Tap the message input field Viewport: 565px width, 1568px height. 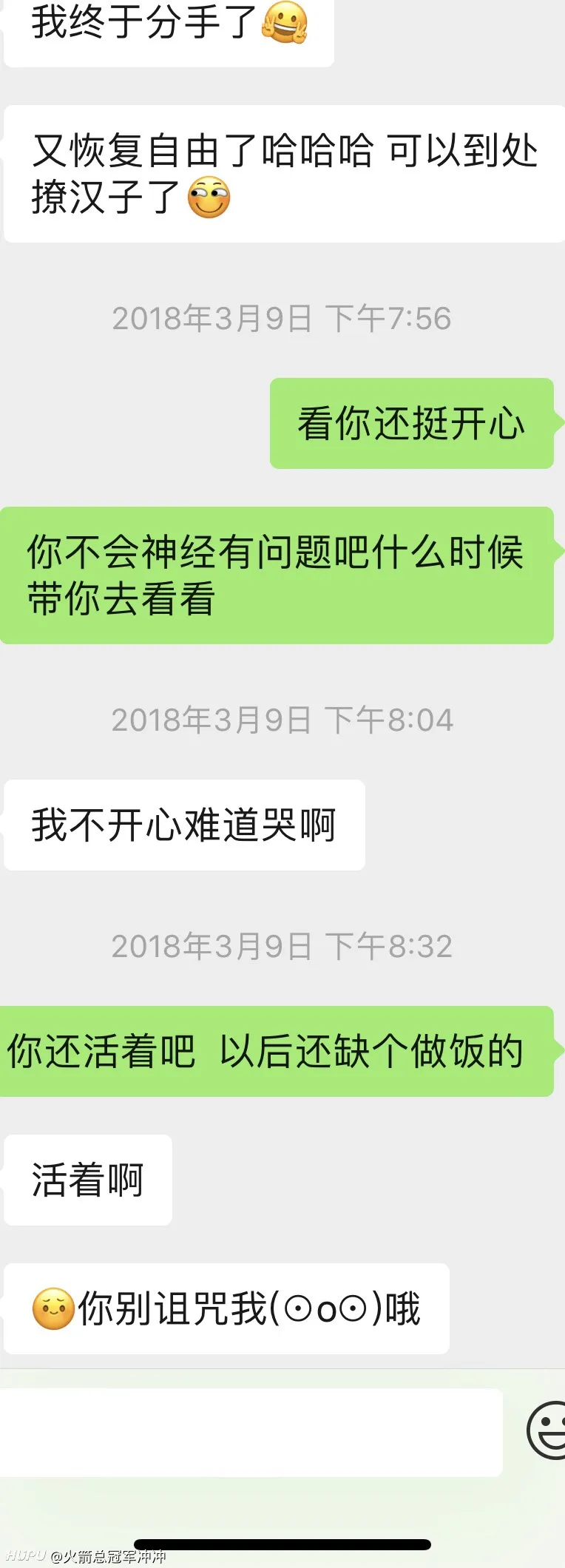pos(250,1432)
